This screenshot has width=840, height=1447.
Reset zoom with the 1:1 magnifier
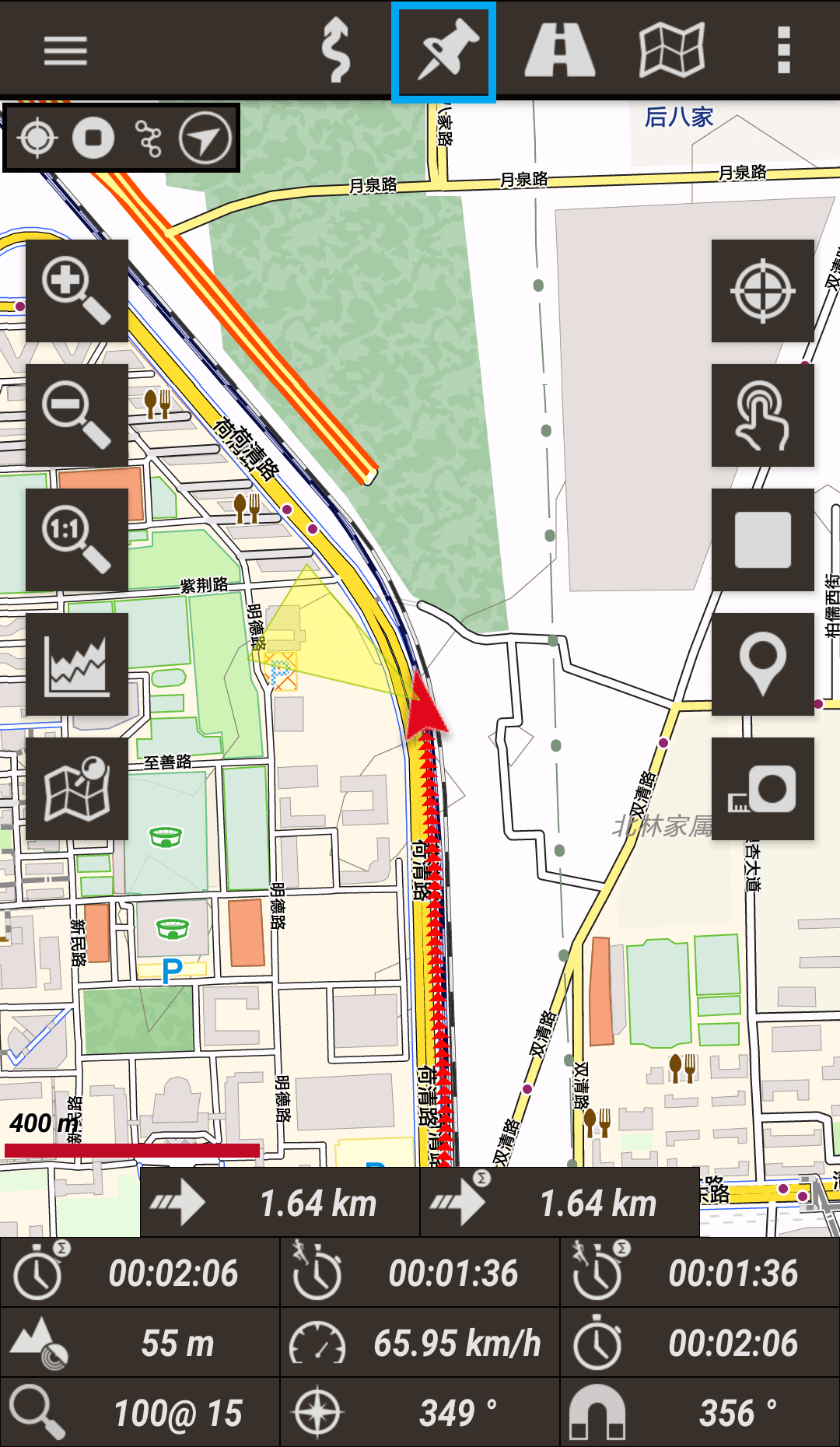click(76, 539)
